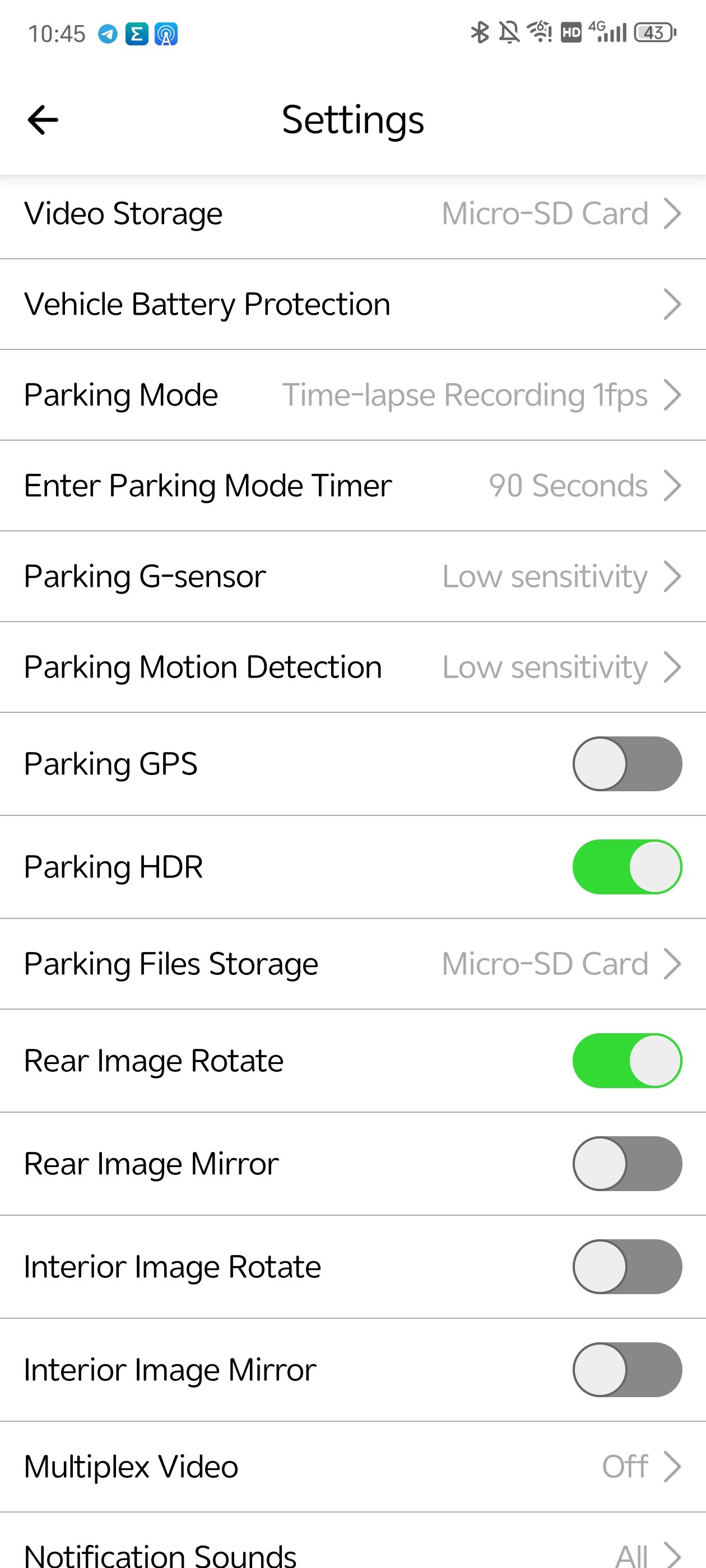Switch on Interior Image Mirror
Image resolution: width=706 pixels, height=1568 pixels.
pos(627,1370)
